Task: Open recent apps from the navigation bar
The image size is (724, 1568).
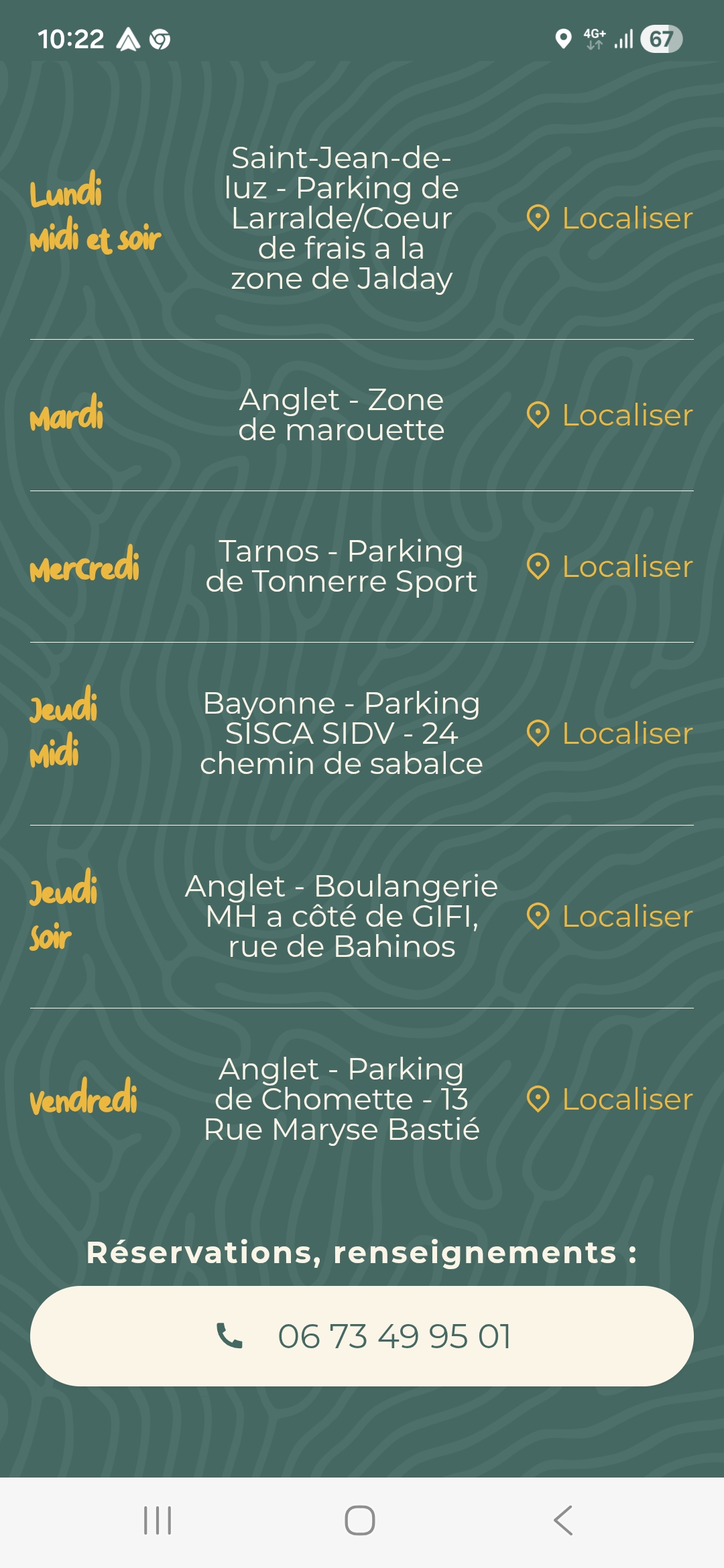Action: click(x=158, y=1520)
